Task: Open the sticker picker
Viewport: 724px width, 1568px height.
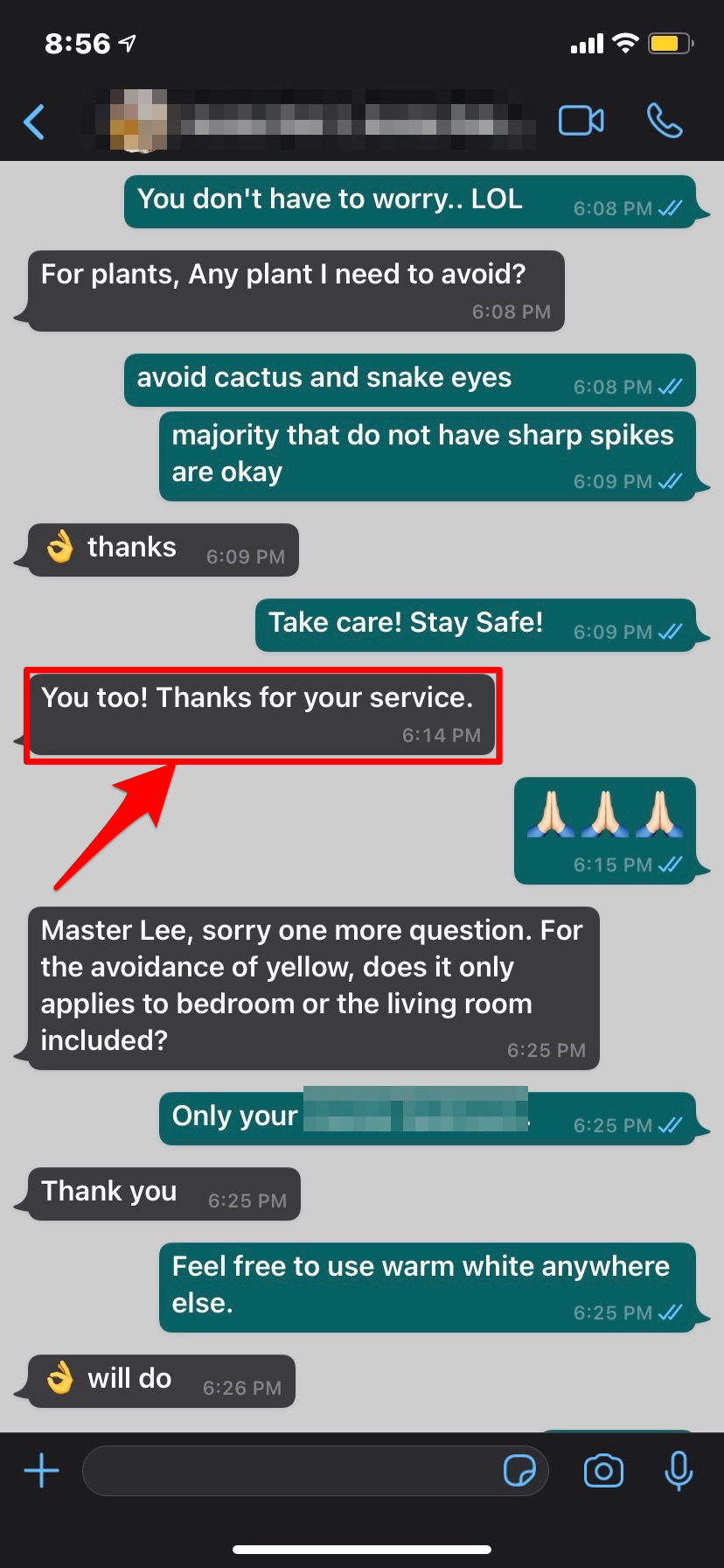Action: tap(519, 1471)
